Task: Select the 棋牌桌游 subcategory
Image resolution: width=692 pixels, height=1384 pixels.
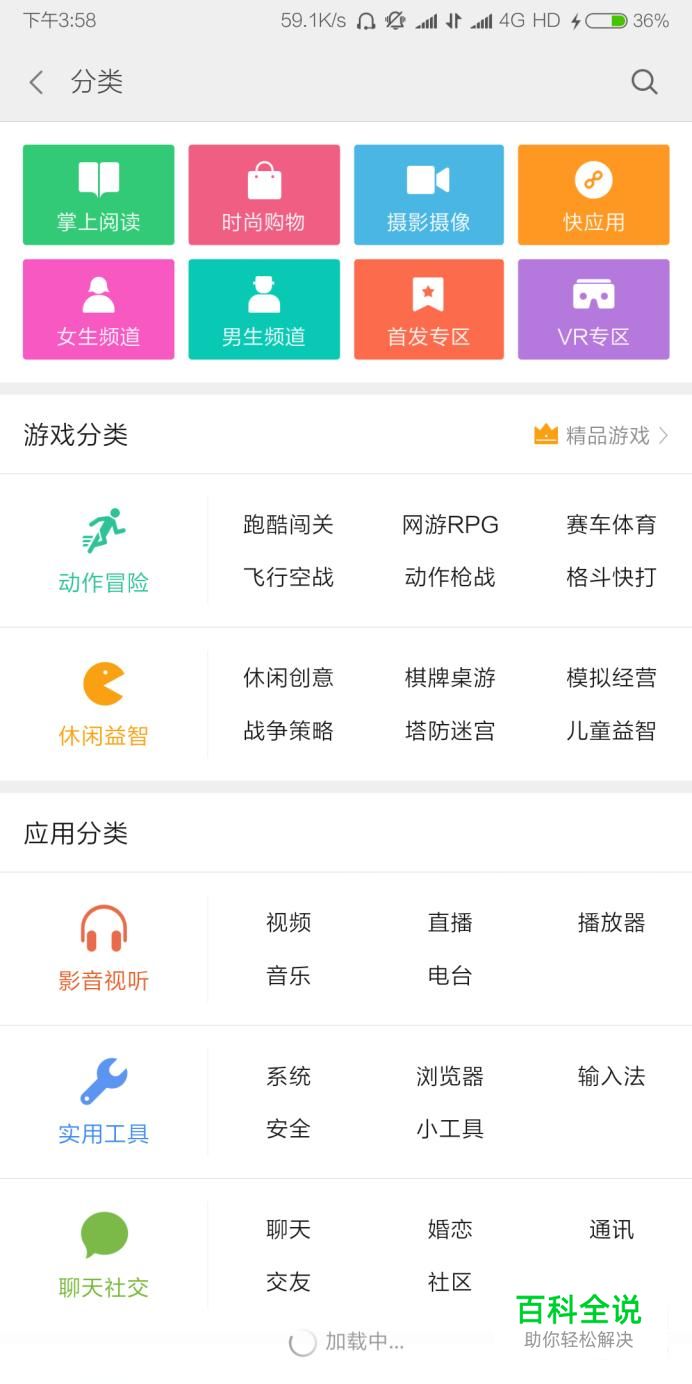Action: tap(450, 678)
